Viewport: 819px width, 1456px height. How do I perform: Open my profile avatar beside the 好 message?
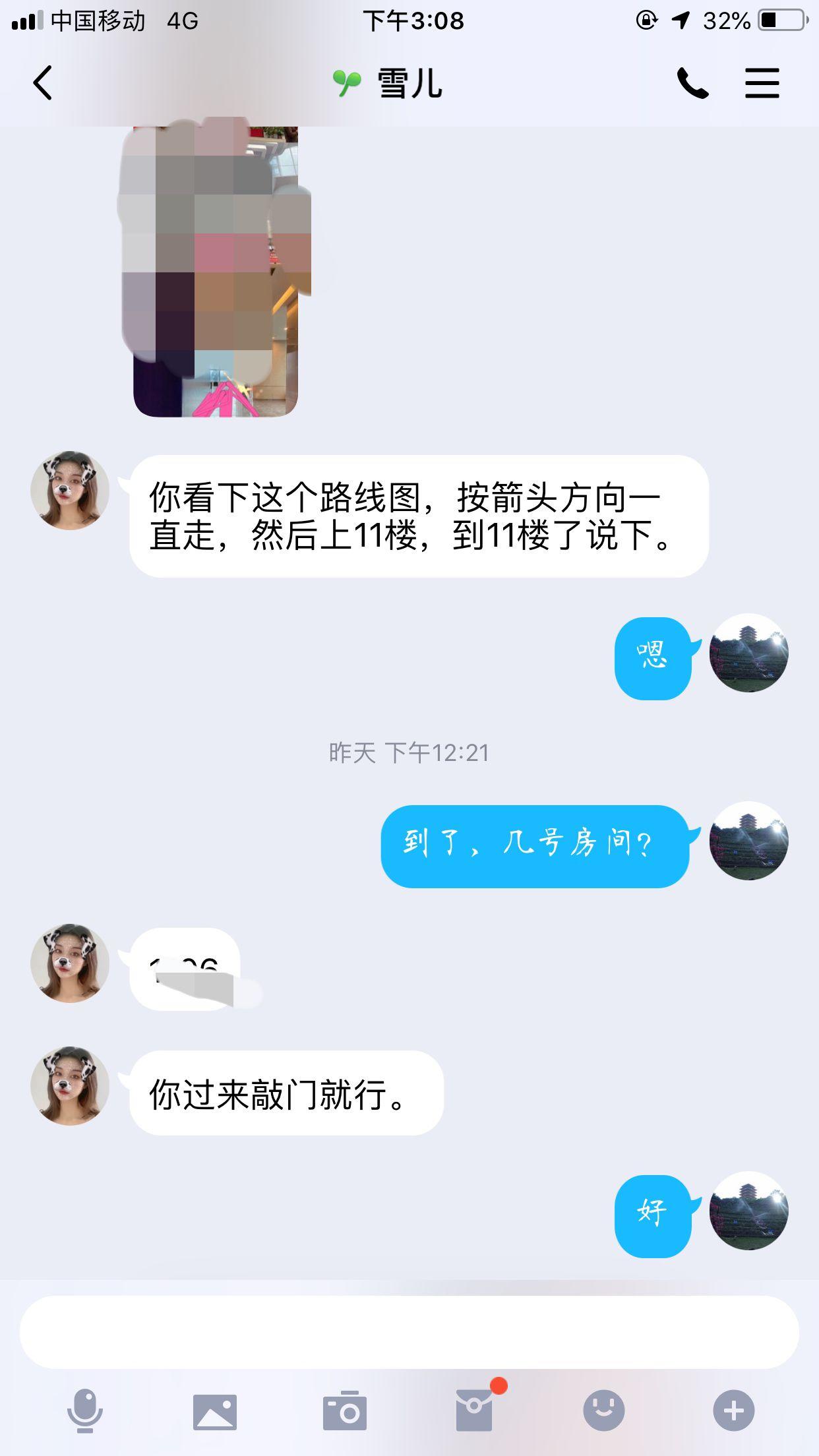click(x=748, y=1210)
